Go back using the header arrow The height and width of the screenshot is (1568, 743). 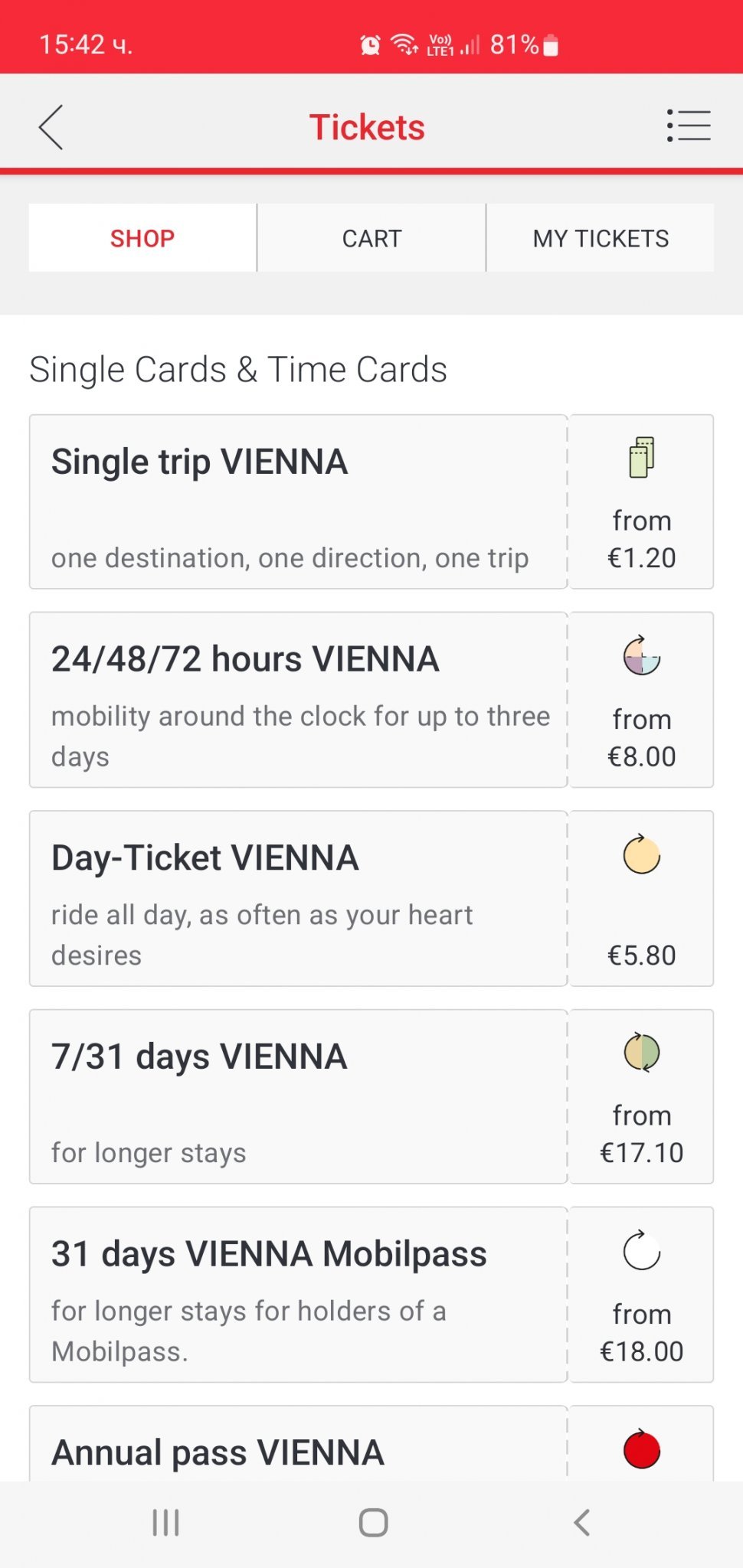[51, 127]
